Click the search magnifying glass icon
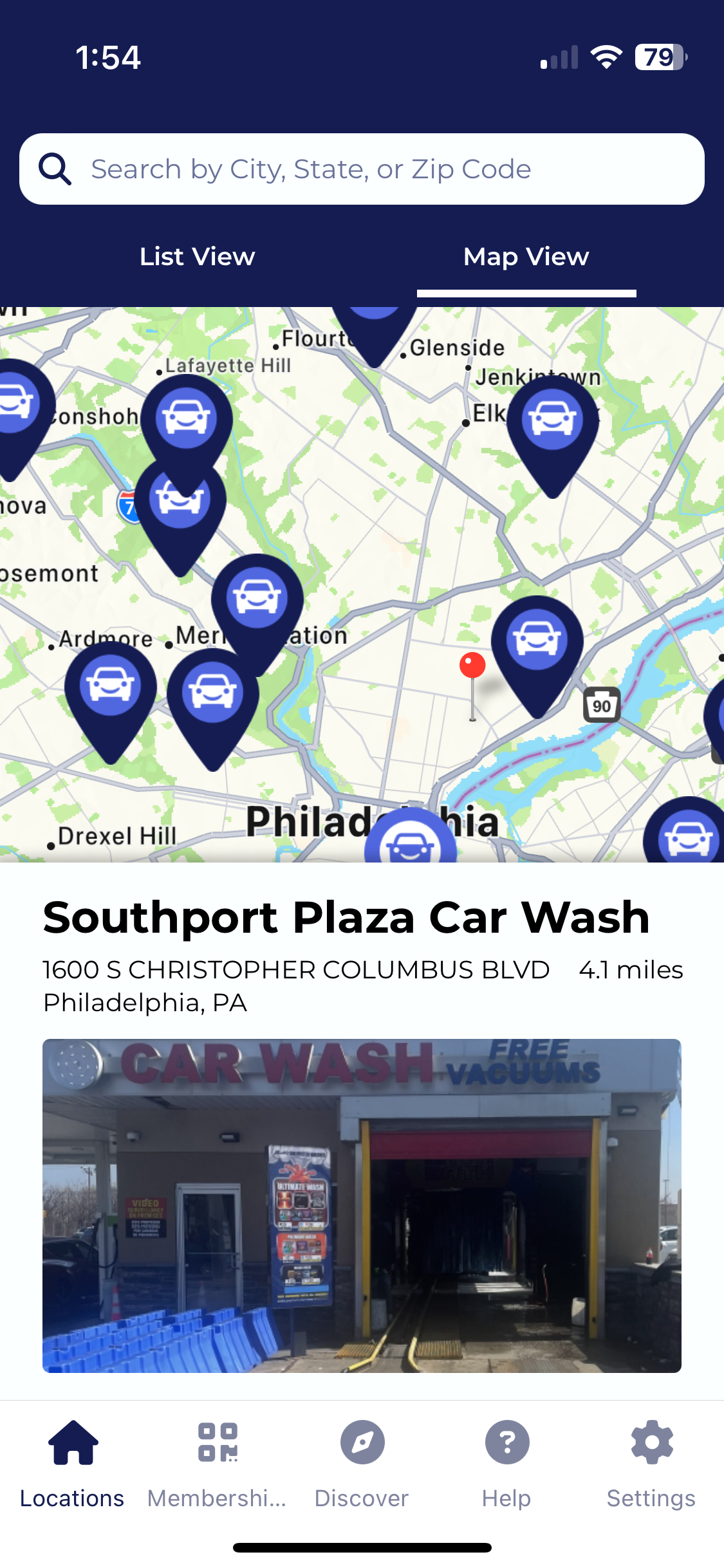 55,169
